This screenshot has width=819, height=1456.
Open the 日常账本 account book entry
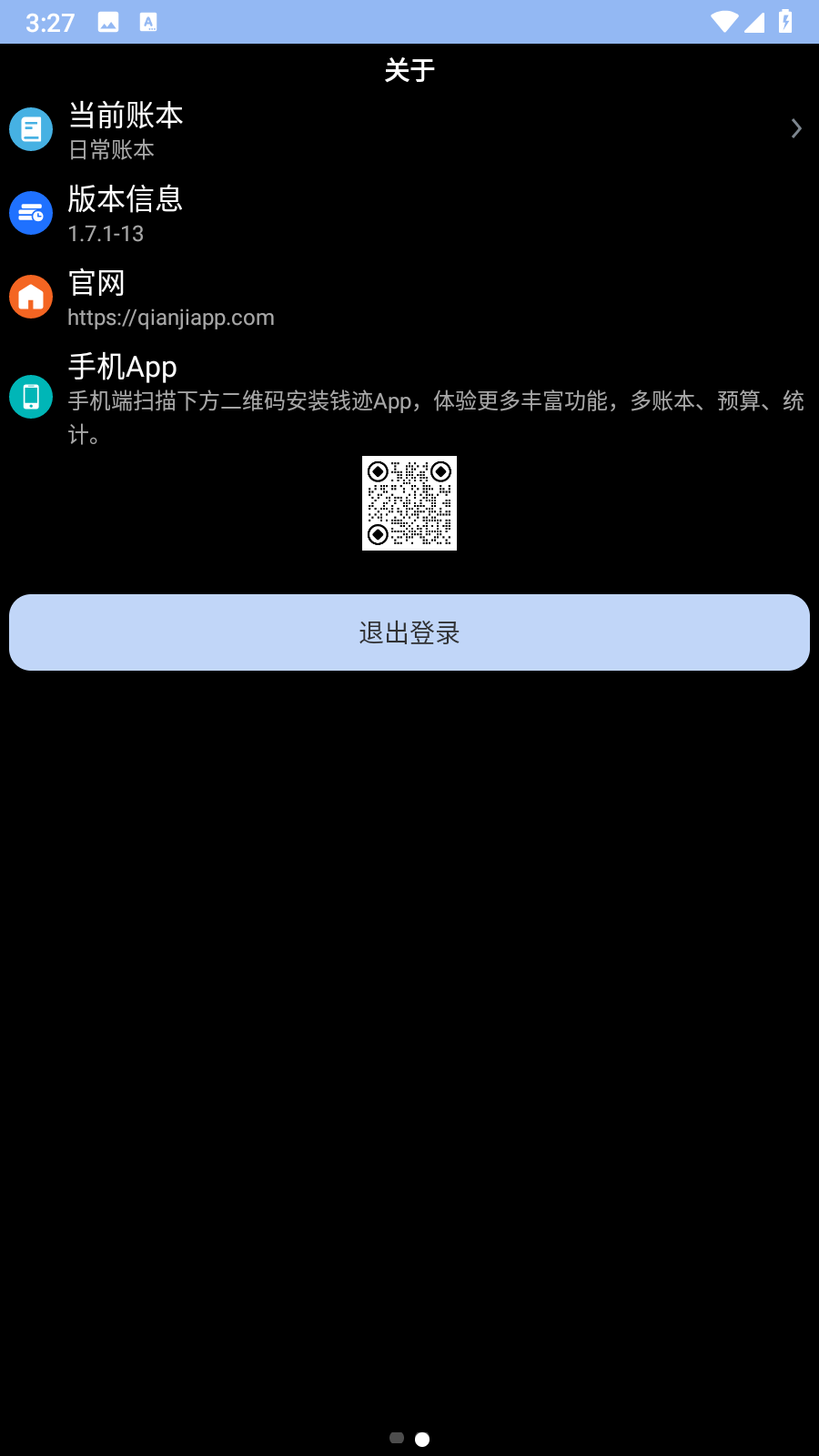[x=111, y=149]
